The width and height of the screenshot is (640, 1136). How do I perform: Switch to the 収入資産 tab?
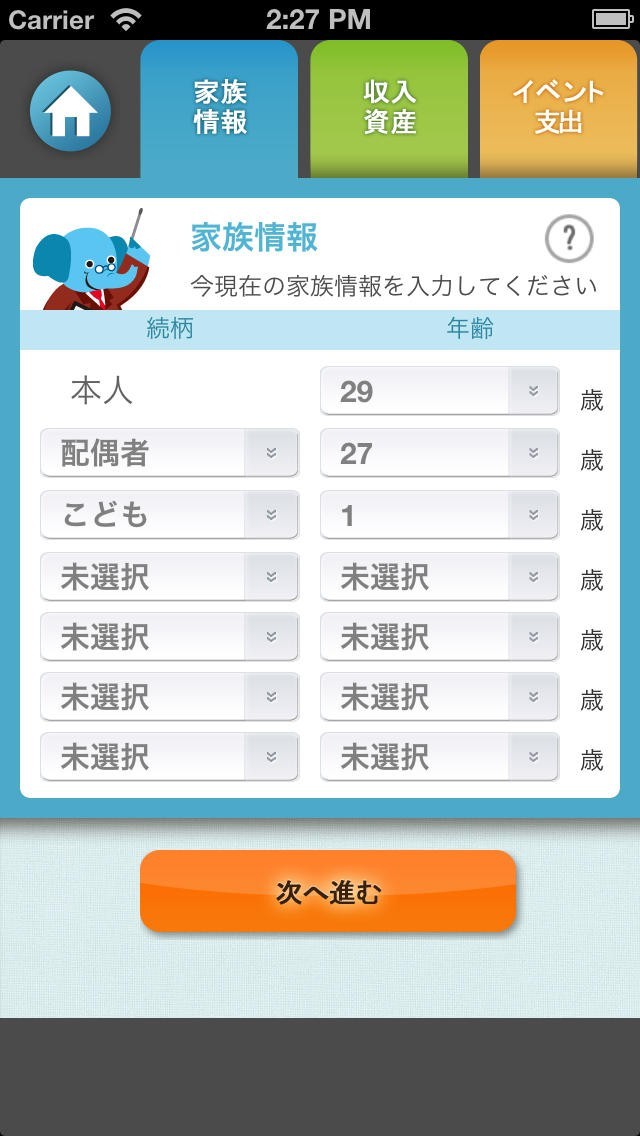[x=389, y=108]
